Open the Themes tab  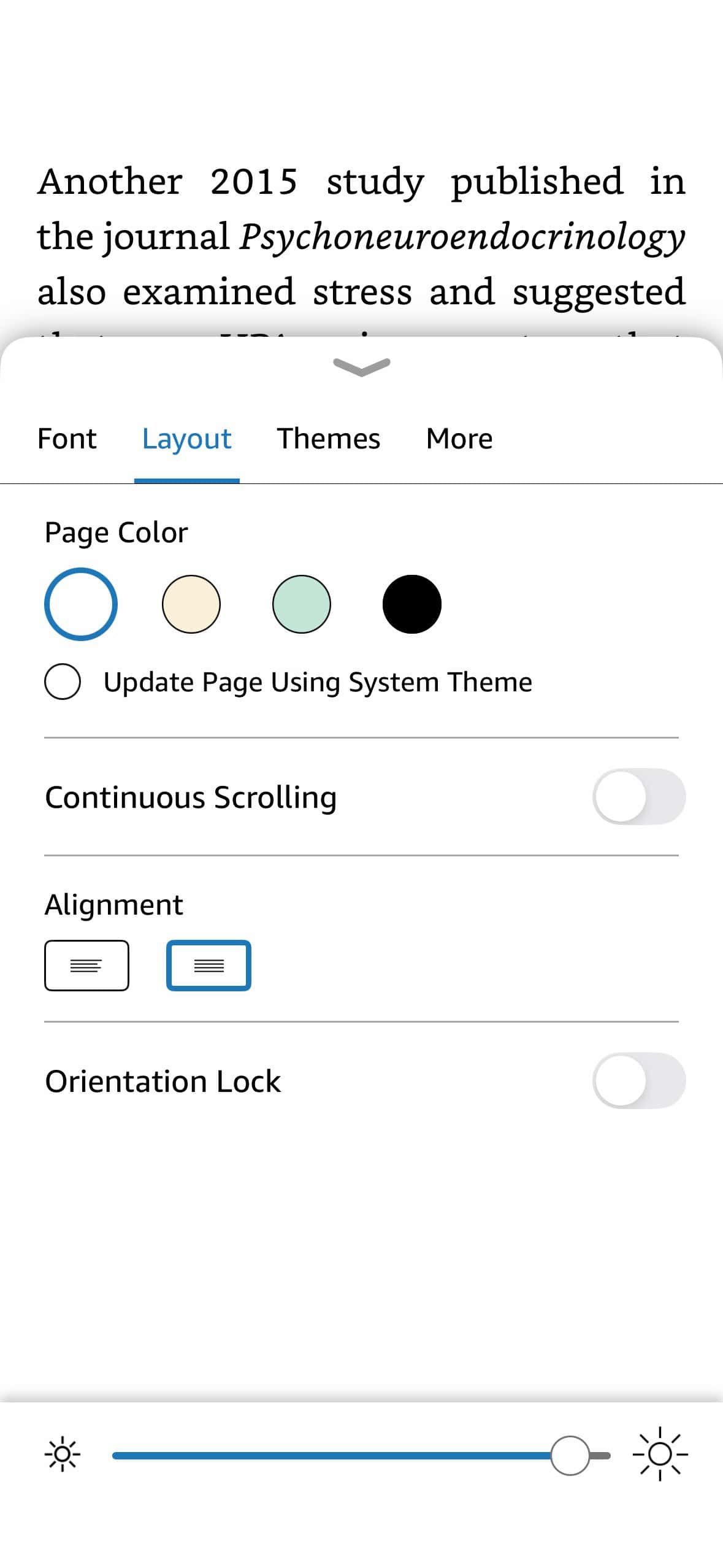coord(328,439)
